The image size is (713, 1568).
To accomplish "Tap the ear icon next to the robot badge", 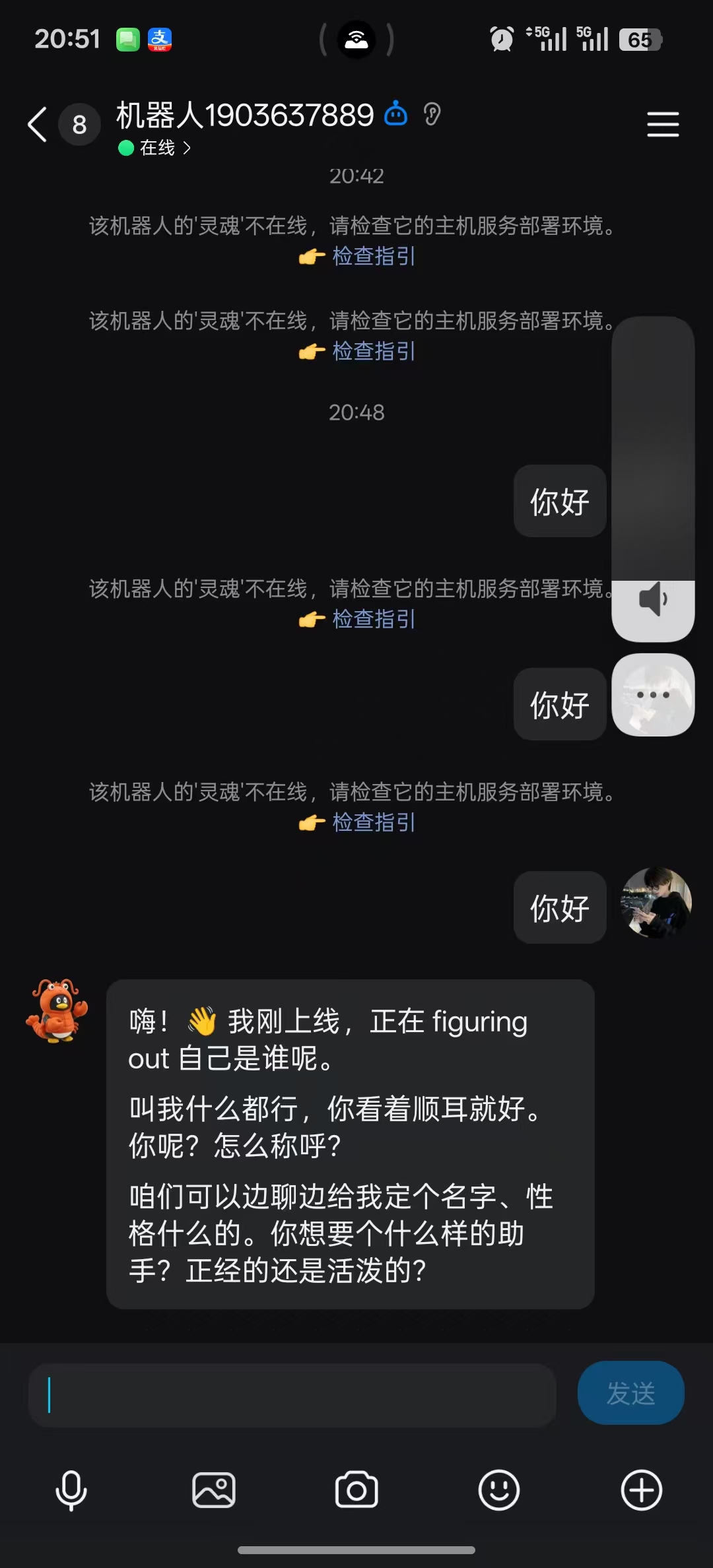I will 432,114.
